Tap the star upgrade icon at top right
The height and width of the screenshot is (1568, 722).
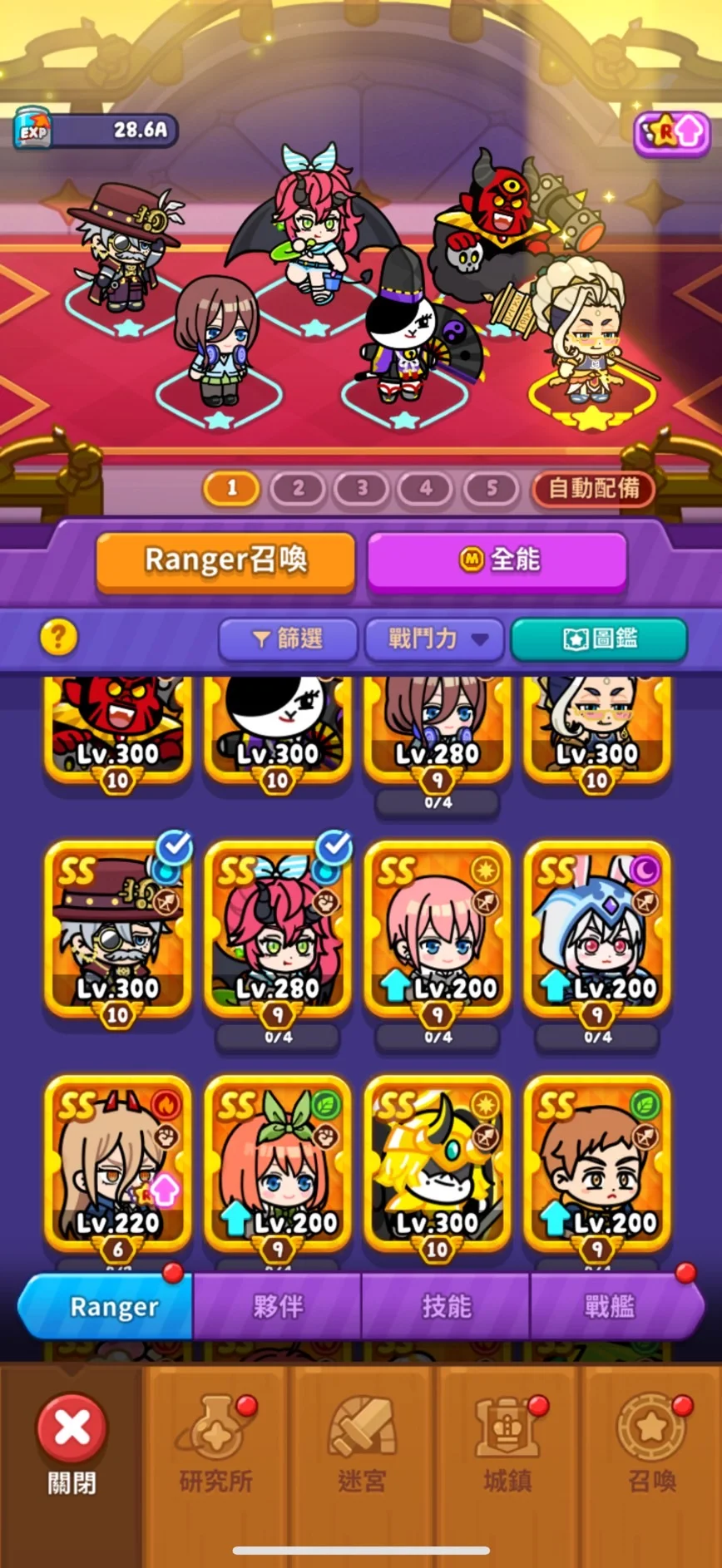pos(670,131)
